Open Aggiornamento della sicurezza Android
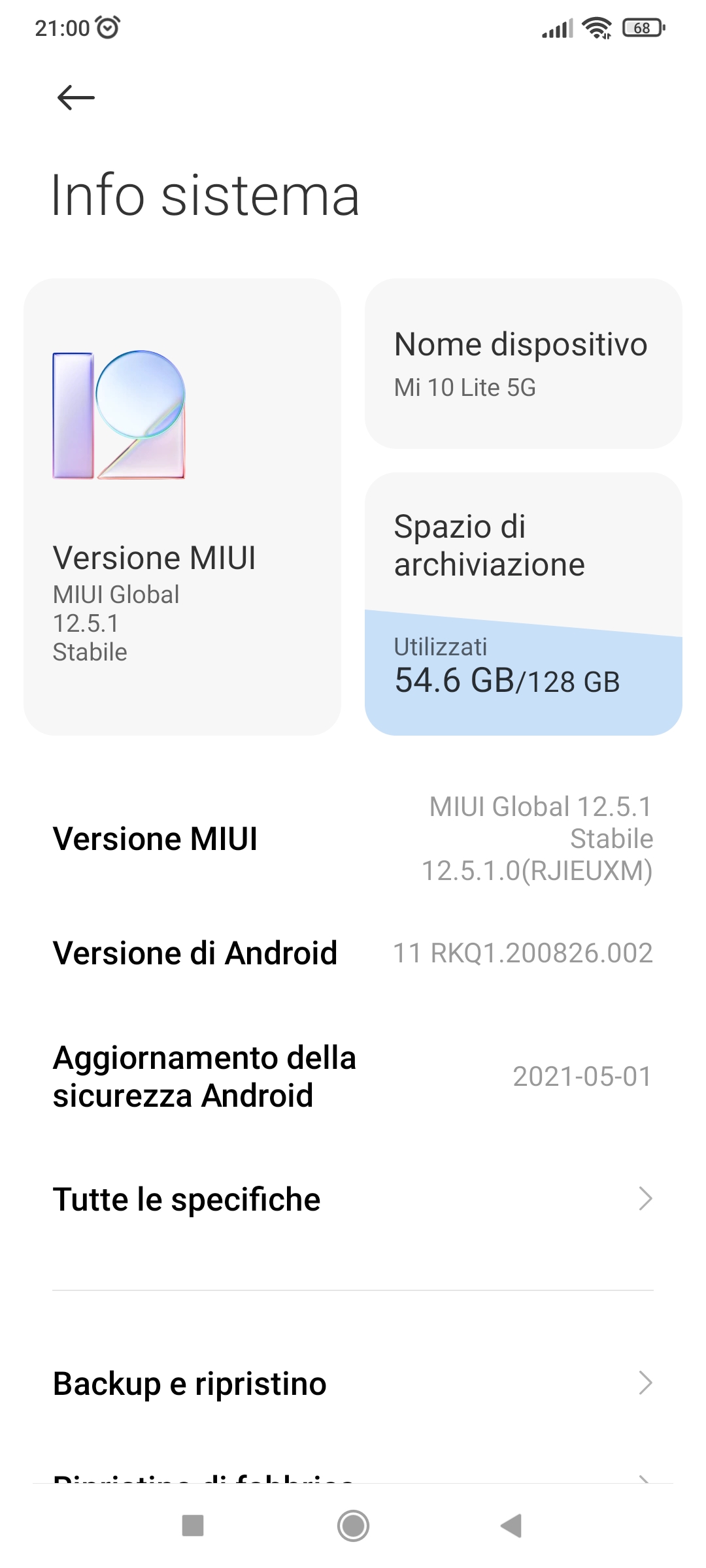This screenshot has height=1568, width=706. (x=353, y=1076)
